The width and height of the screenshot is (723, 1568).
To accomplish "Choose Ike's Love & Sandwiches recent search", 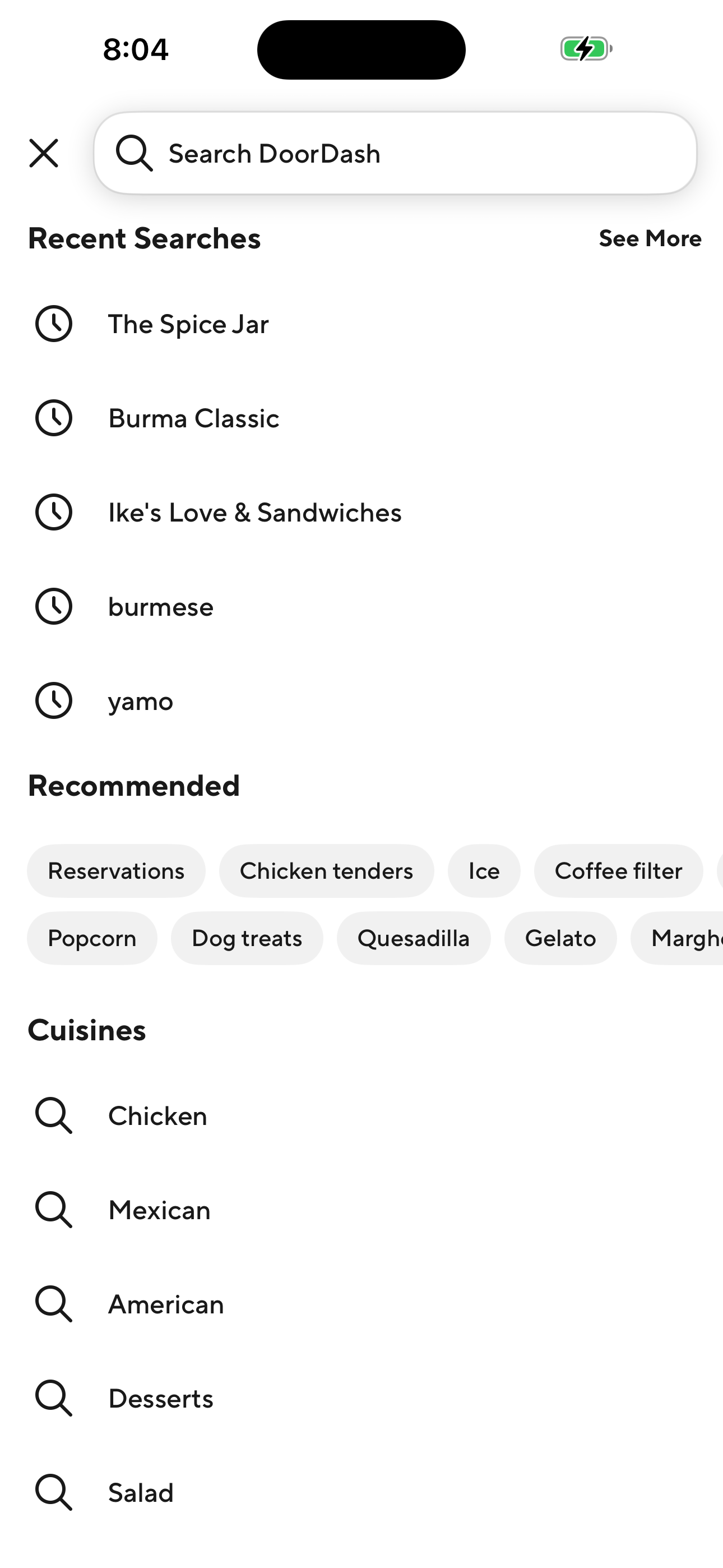I will point(254,513).
